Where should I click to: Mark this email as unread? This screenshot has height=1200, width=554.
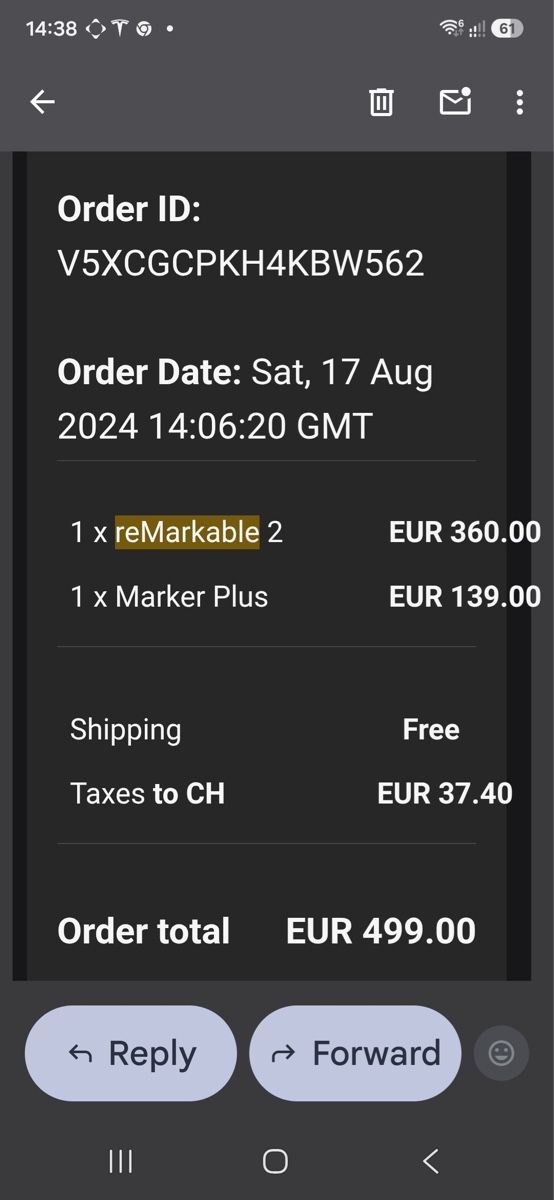[x=455, y=101]
